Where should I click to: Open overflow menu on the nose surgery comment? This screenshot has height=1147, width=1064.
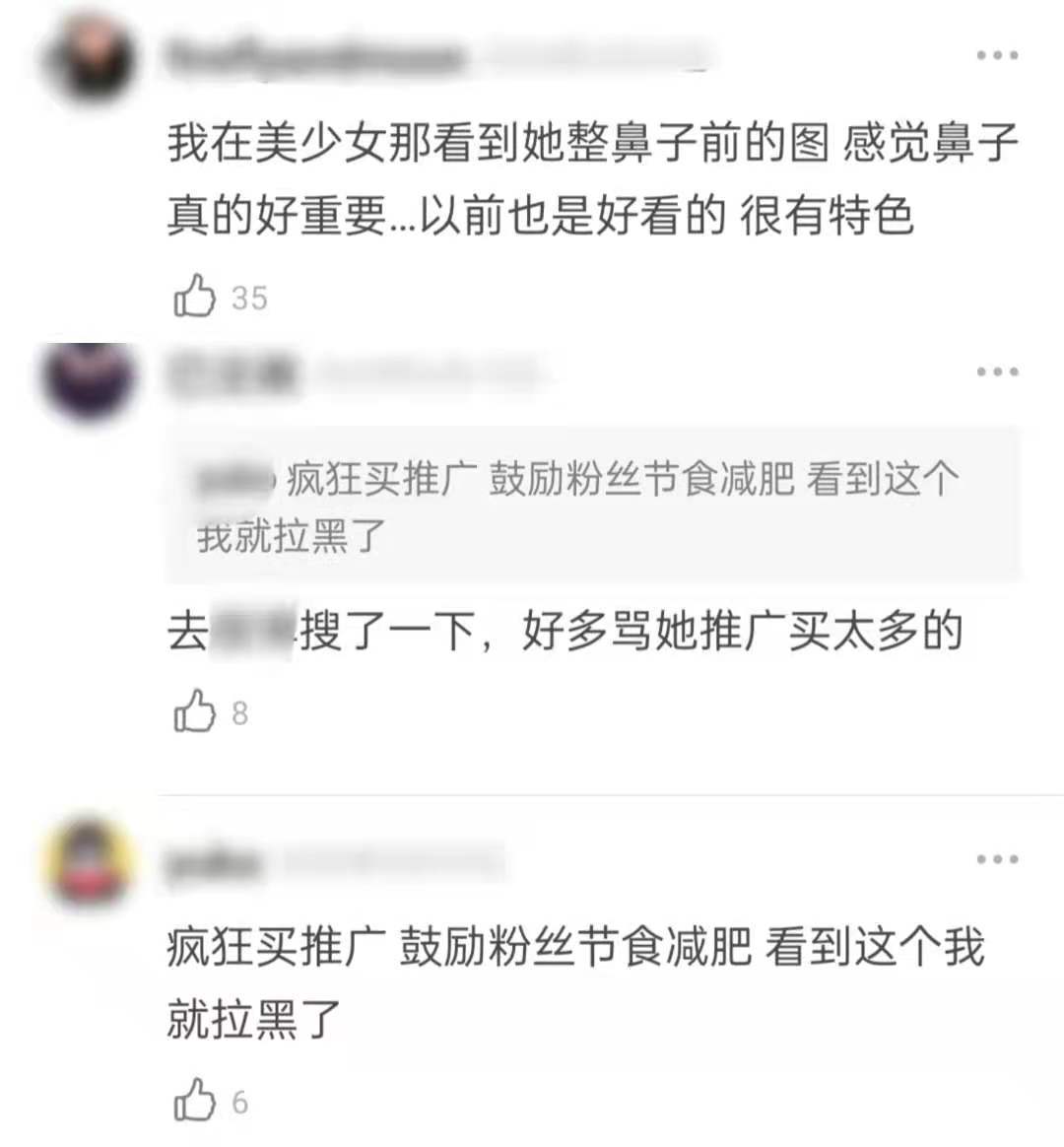(x=997, y=55)
